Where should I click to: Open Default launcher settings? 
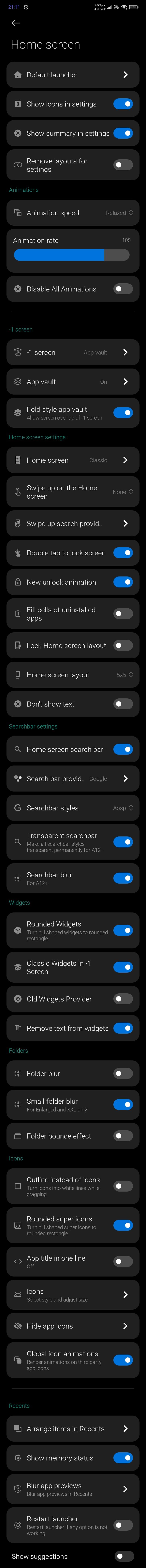tap(73, 75)
